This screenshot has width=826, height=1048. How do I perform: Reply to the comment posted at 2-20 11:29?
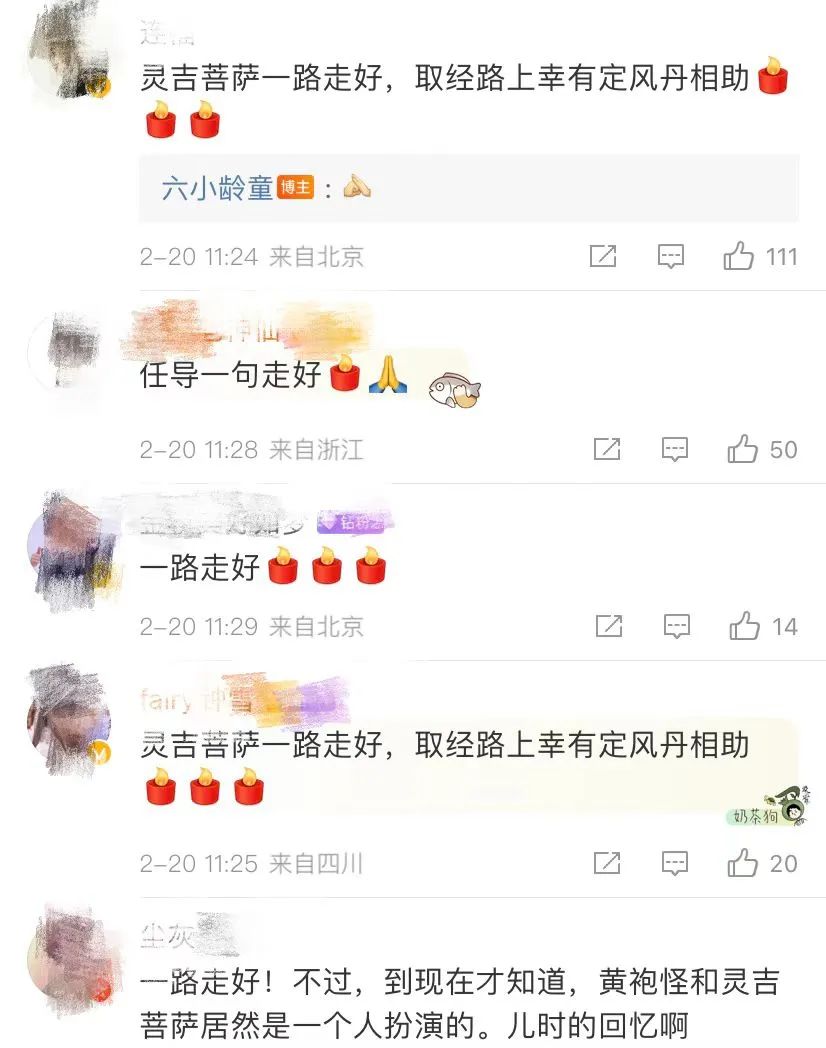[x=677, y=627]
